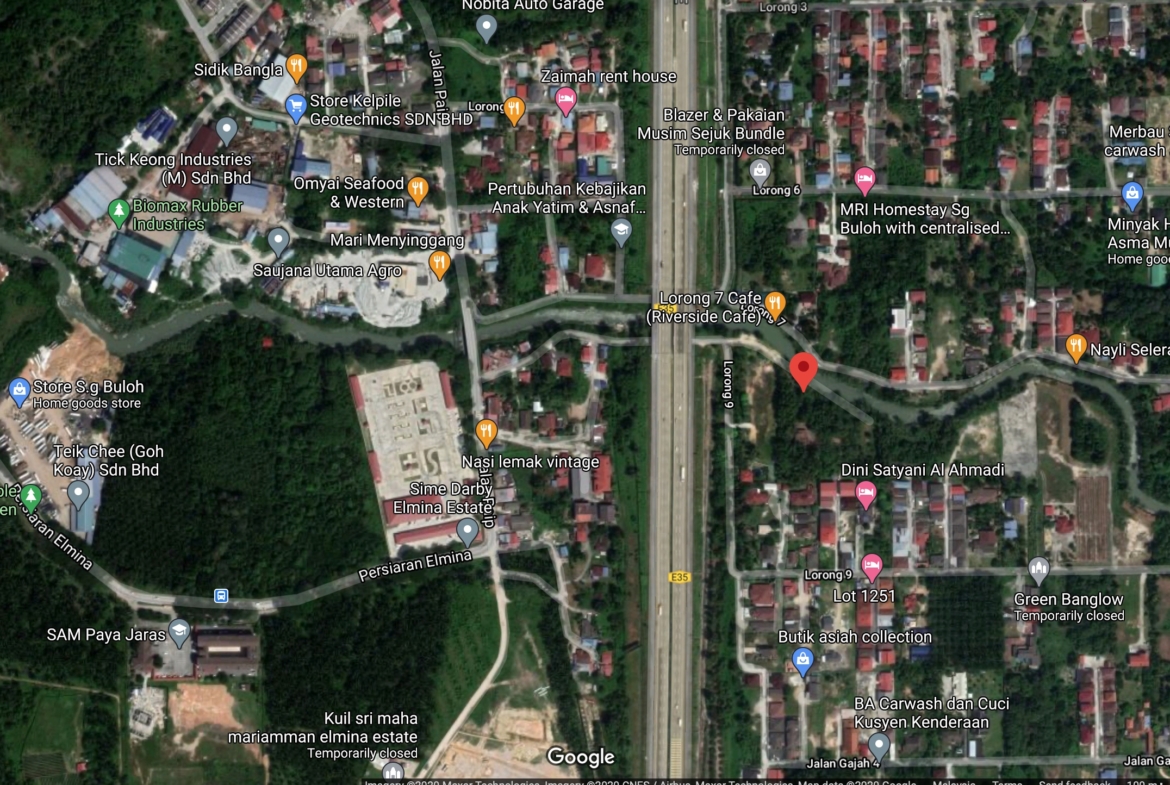Open the Butik asiah collection shop pin
The height and width of the screenshot is (785, 1170).
(x=802, y=660)
